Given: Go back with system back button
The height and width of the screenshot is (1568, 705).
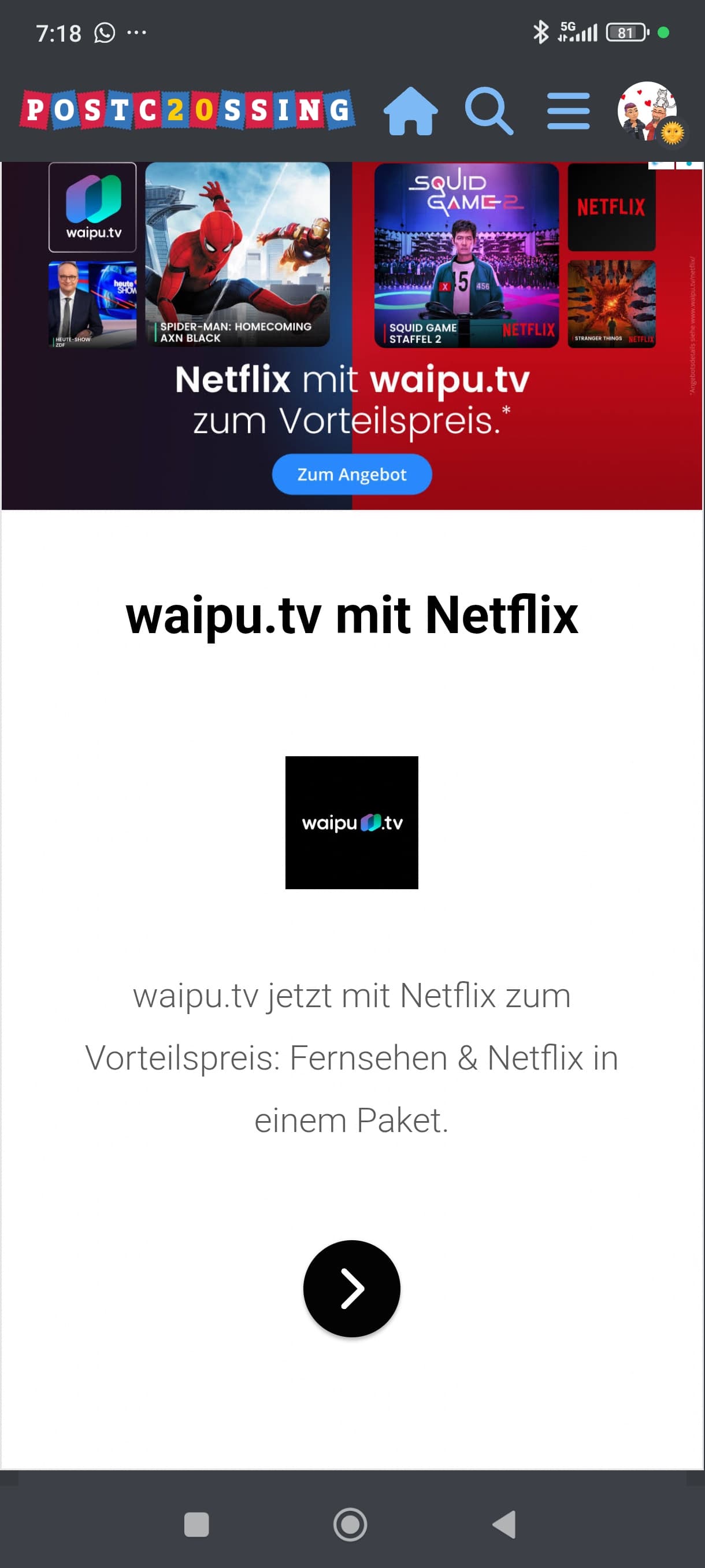Looking at the screenshot, I should (504, 1524).
